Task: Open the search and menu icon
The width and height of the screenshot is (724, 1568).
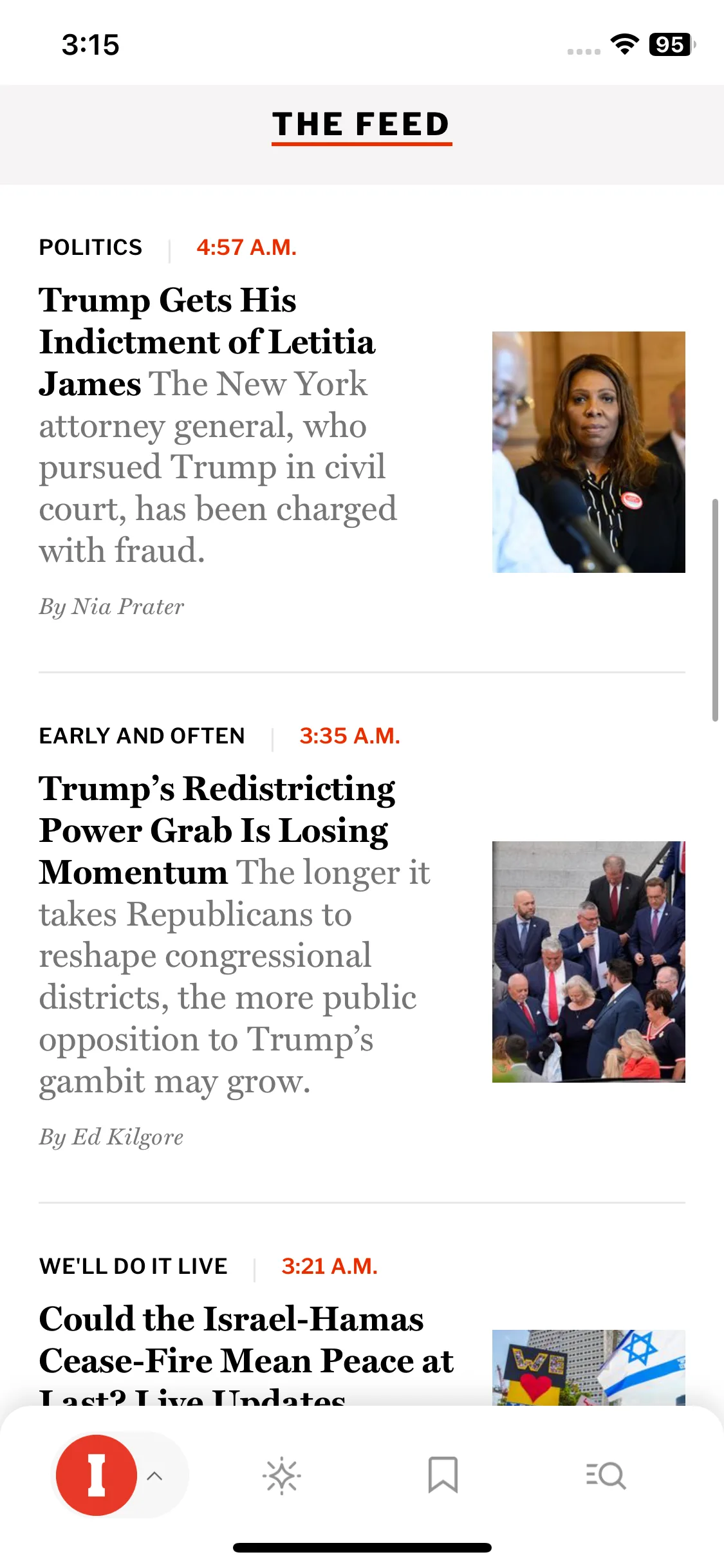Action: point(606,1475)
